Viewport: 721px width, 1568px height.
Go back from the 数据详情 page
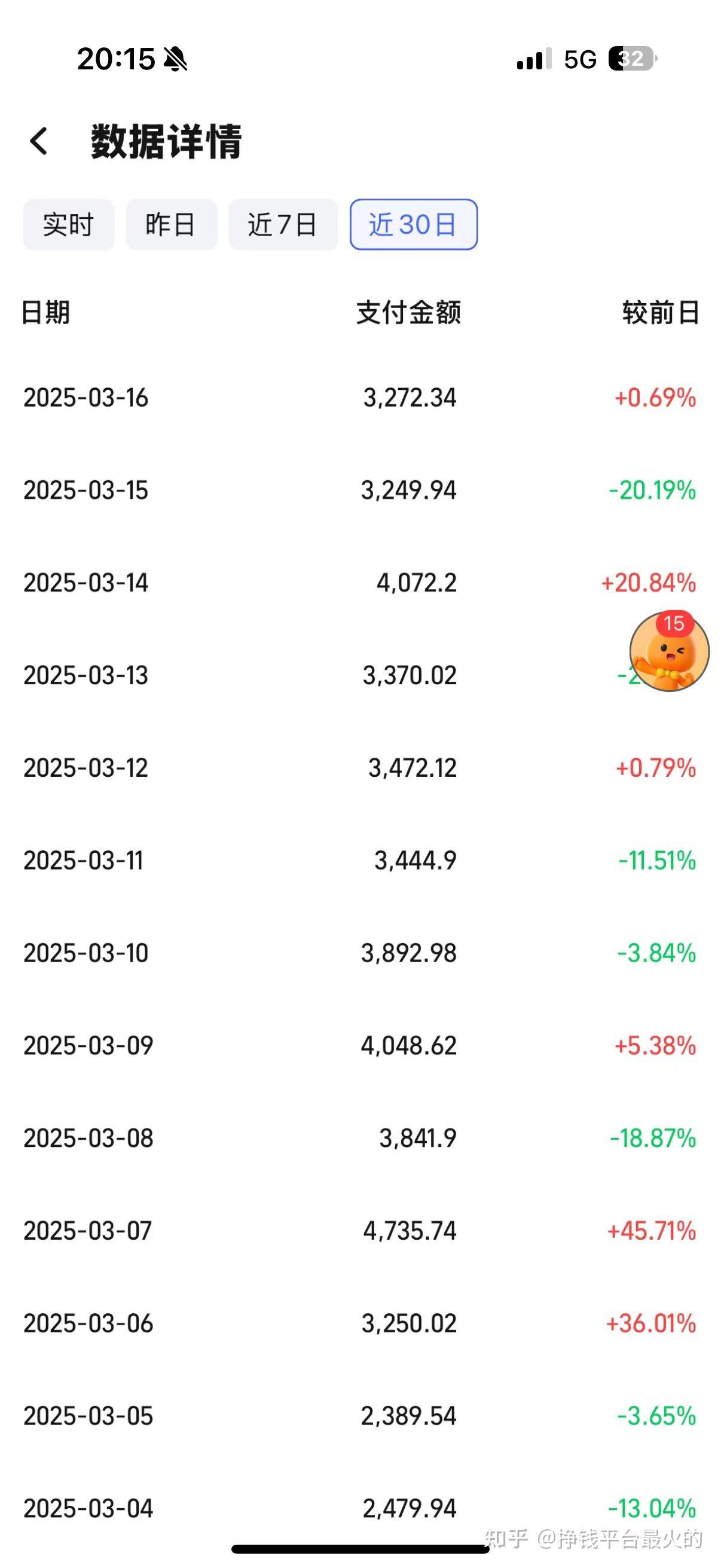pos(39,141)
